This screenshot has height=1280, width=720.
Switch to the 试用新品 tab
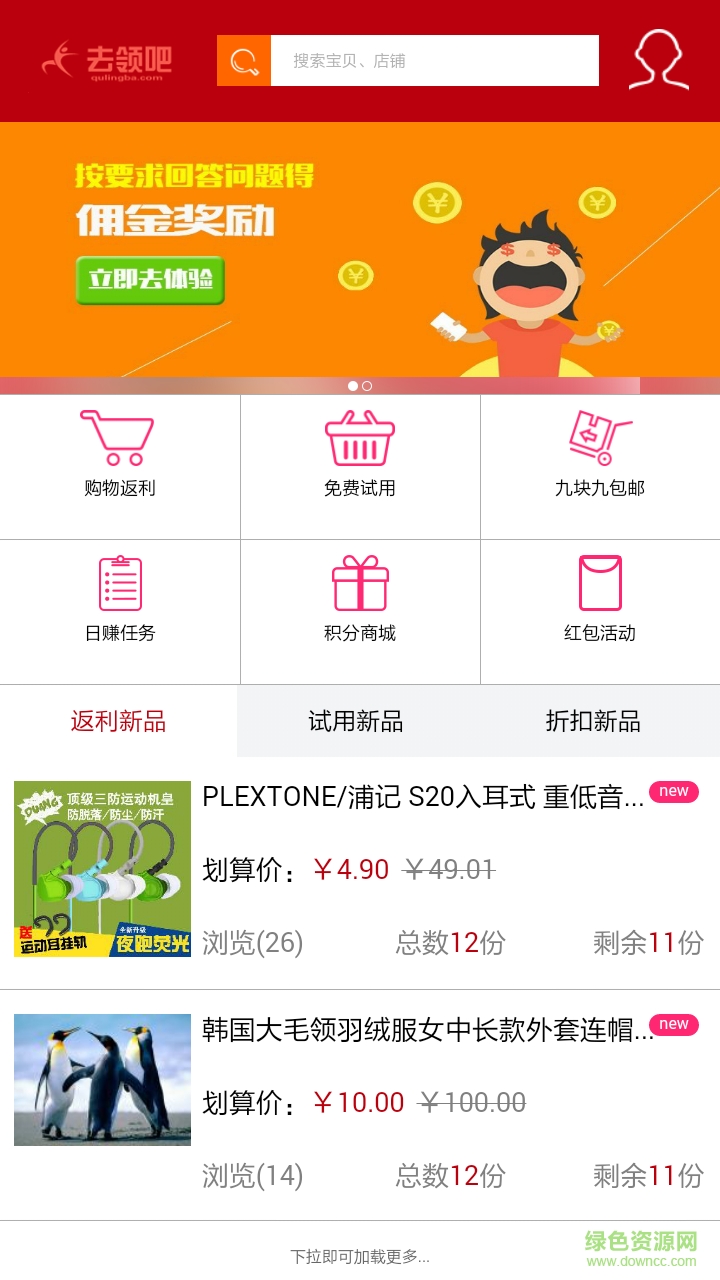click(359, 721)
